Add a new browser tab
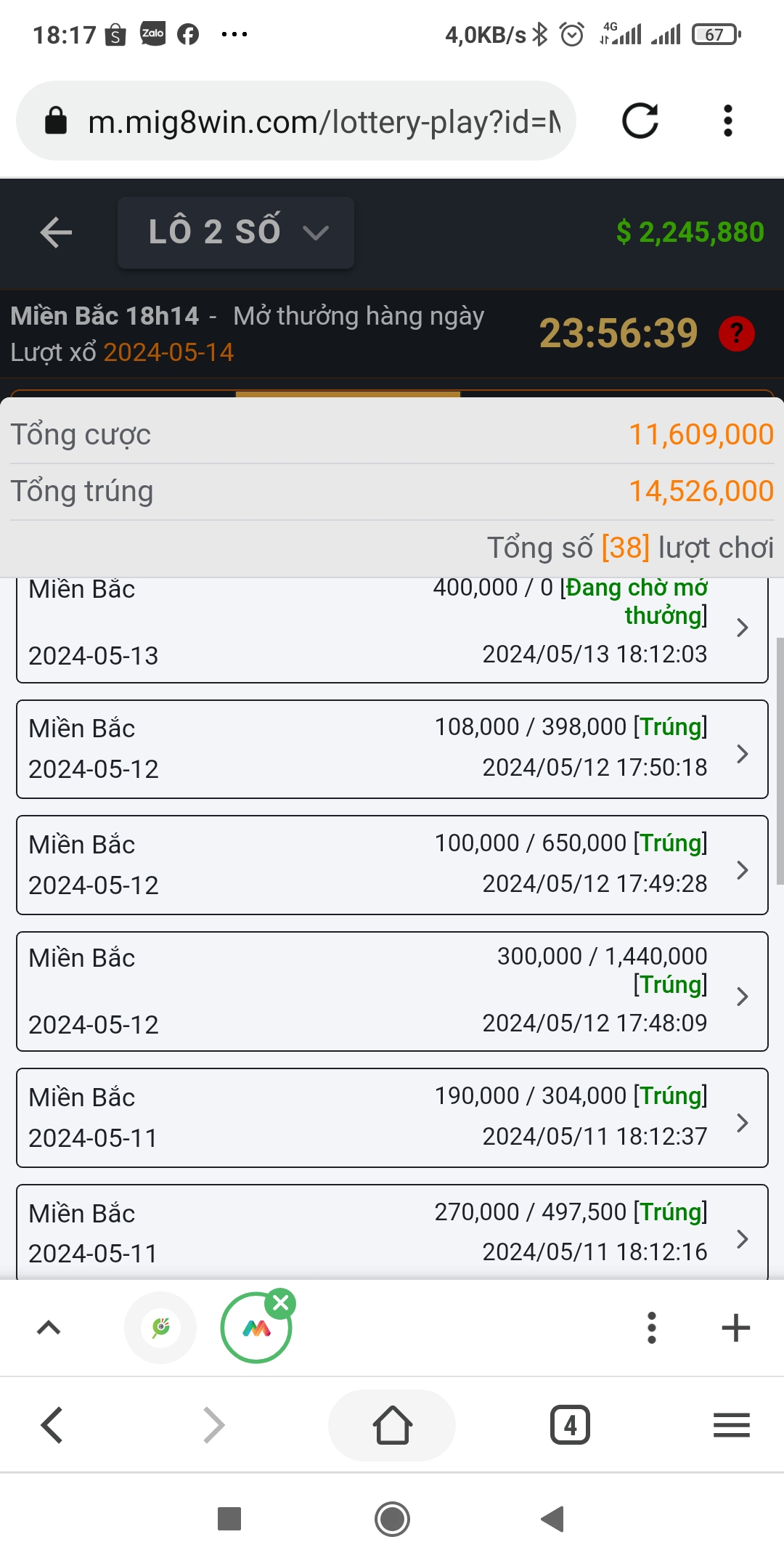784x1566 pixels. 735,1328
